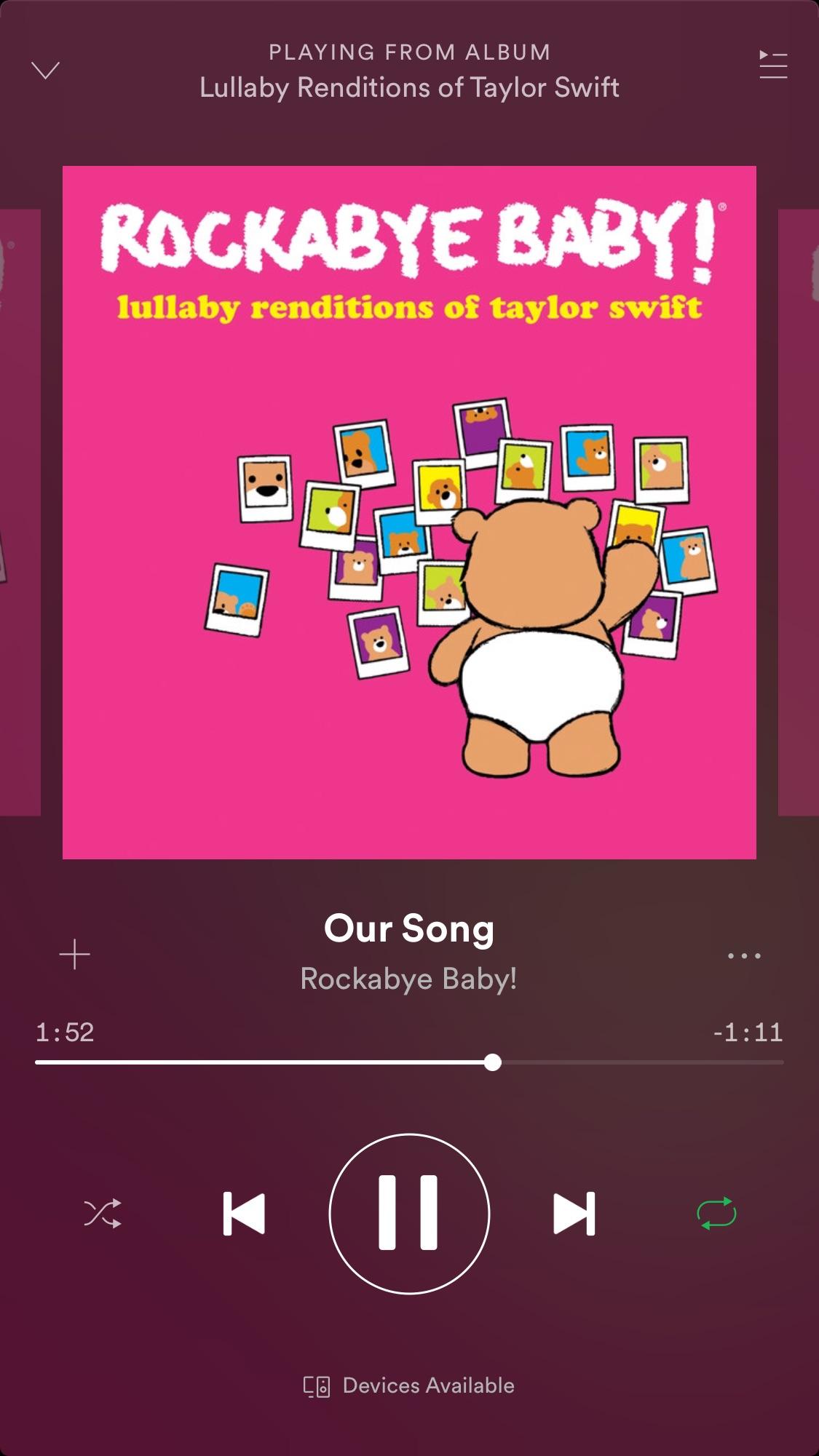The image size is (819, 1456).
Task: Open the album Lullaby Renditions of Taylor Swift
Action: [x=409, y=87]
